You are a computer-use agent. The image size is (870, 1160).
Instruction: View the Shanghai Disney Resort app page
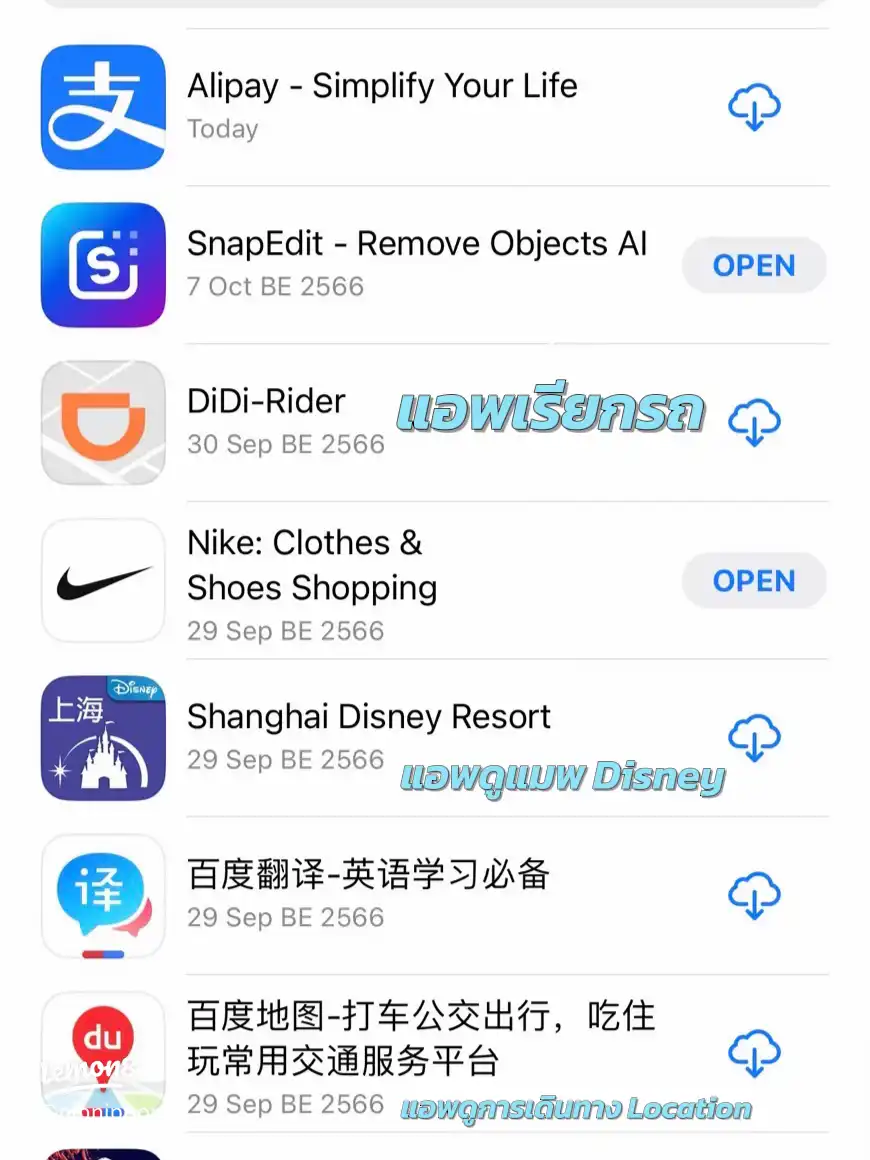(369, 716)
